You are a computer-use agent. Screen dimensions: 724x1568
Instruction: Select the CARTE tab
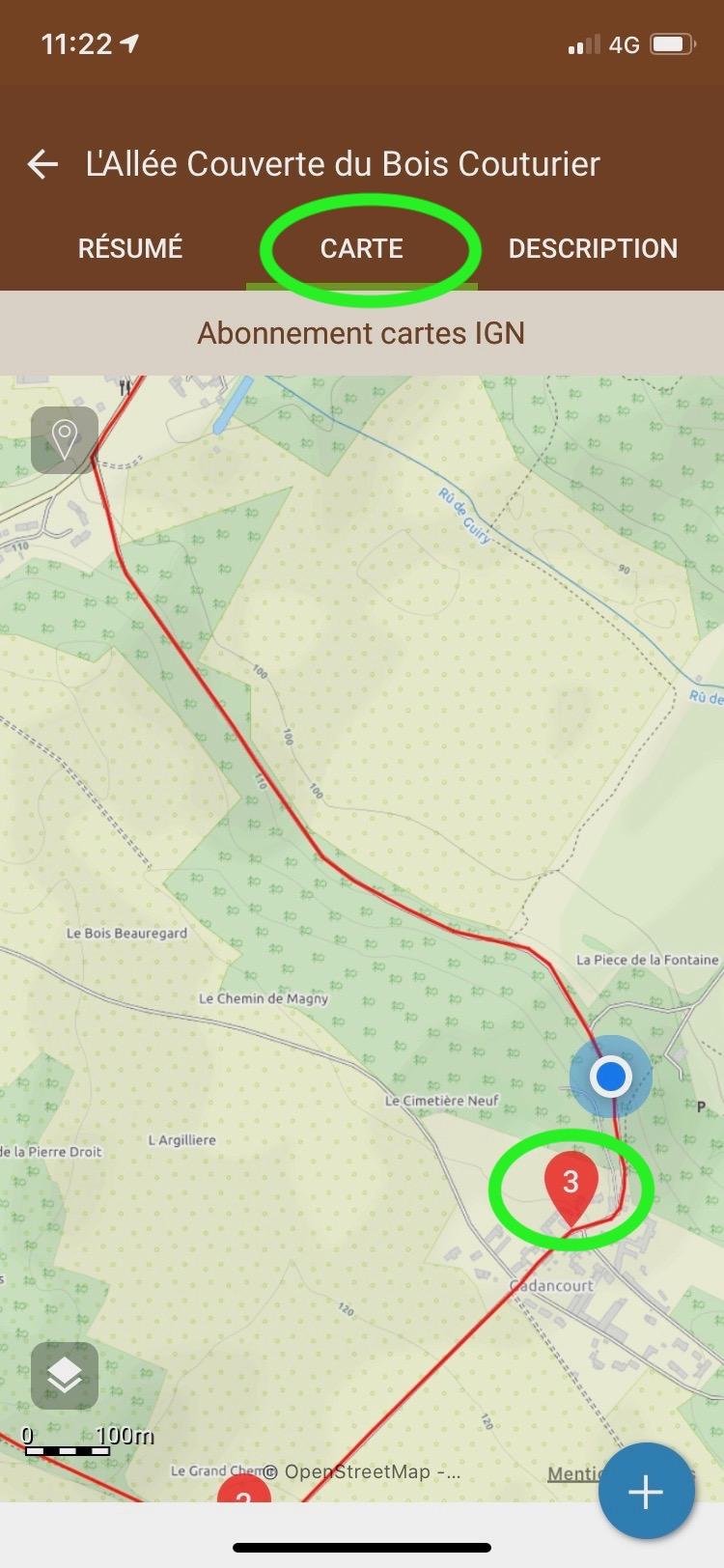click(362, 248)
